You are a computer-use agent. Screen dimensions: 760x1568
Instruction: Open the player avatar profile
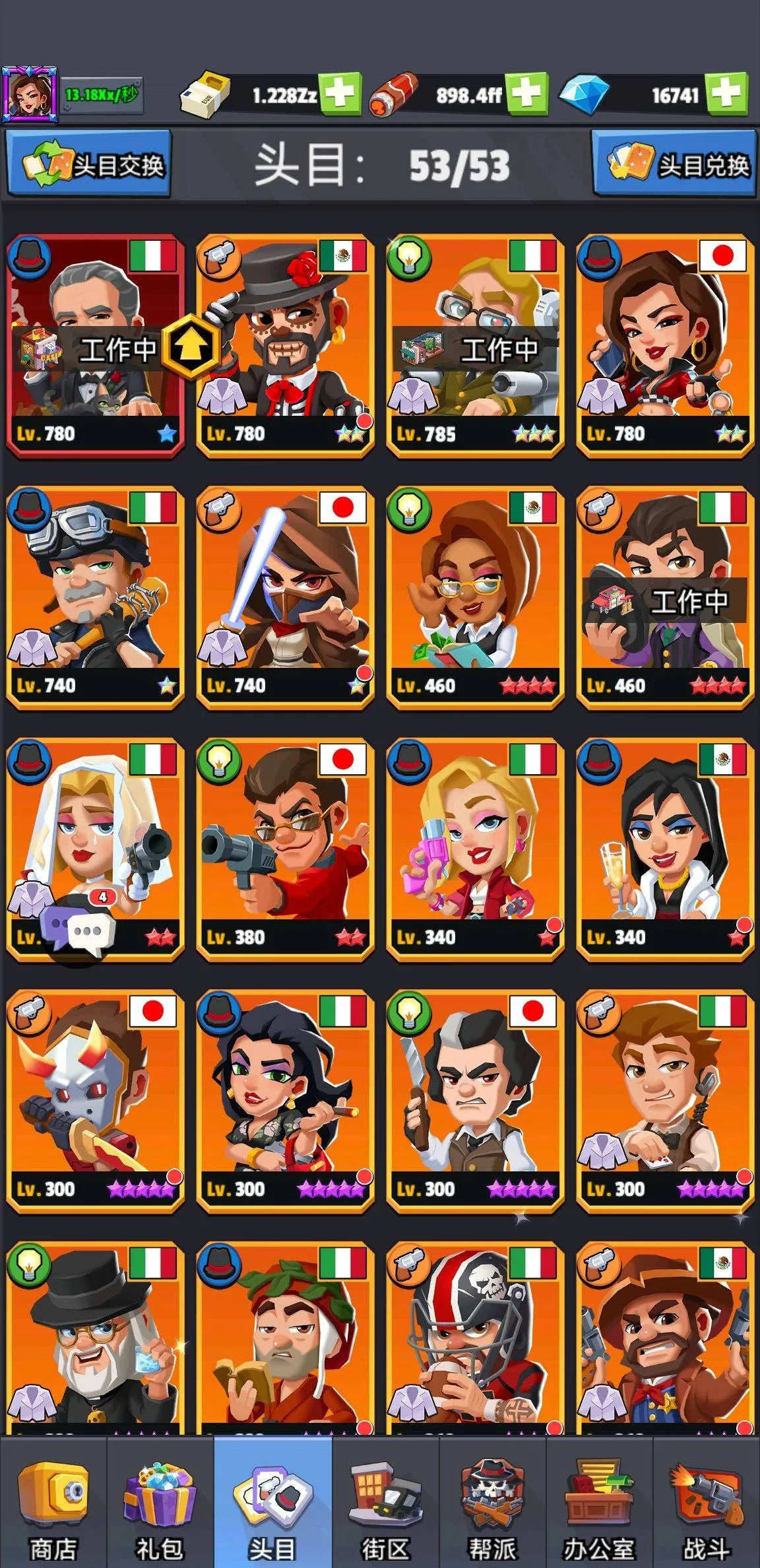[x=29, y=94]
